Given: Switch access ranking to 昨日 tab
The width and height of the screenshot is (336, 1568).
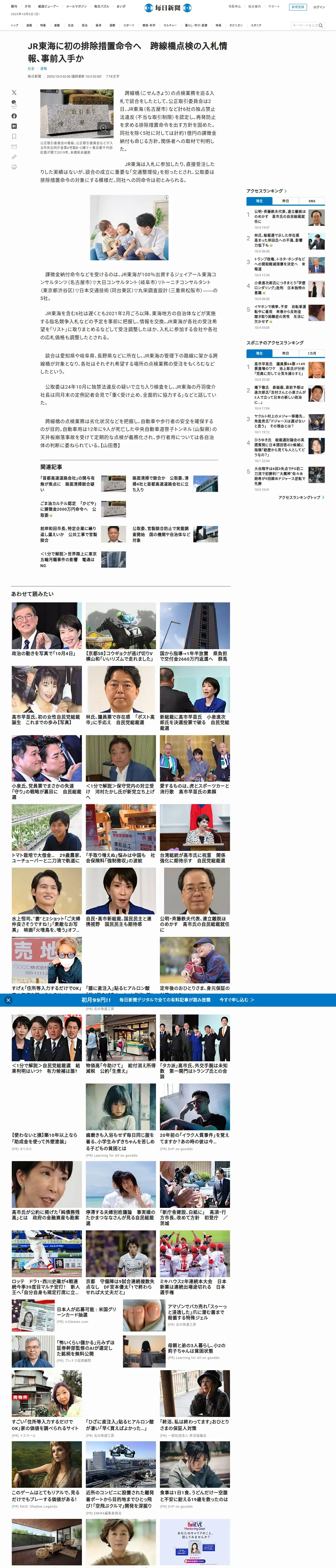Looking at the screenshot, I should [285, 201].
